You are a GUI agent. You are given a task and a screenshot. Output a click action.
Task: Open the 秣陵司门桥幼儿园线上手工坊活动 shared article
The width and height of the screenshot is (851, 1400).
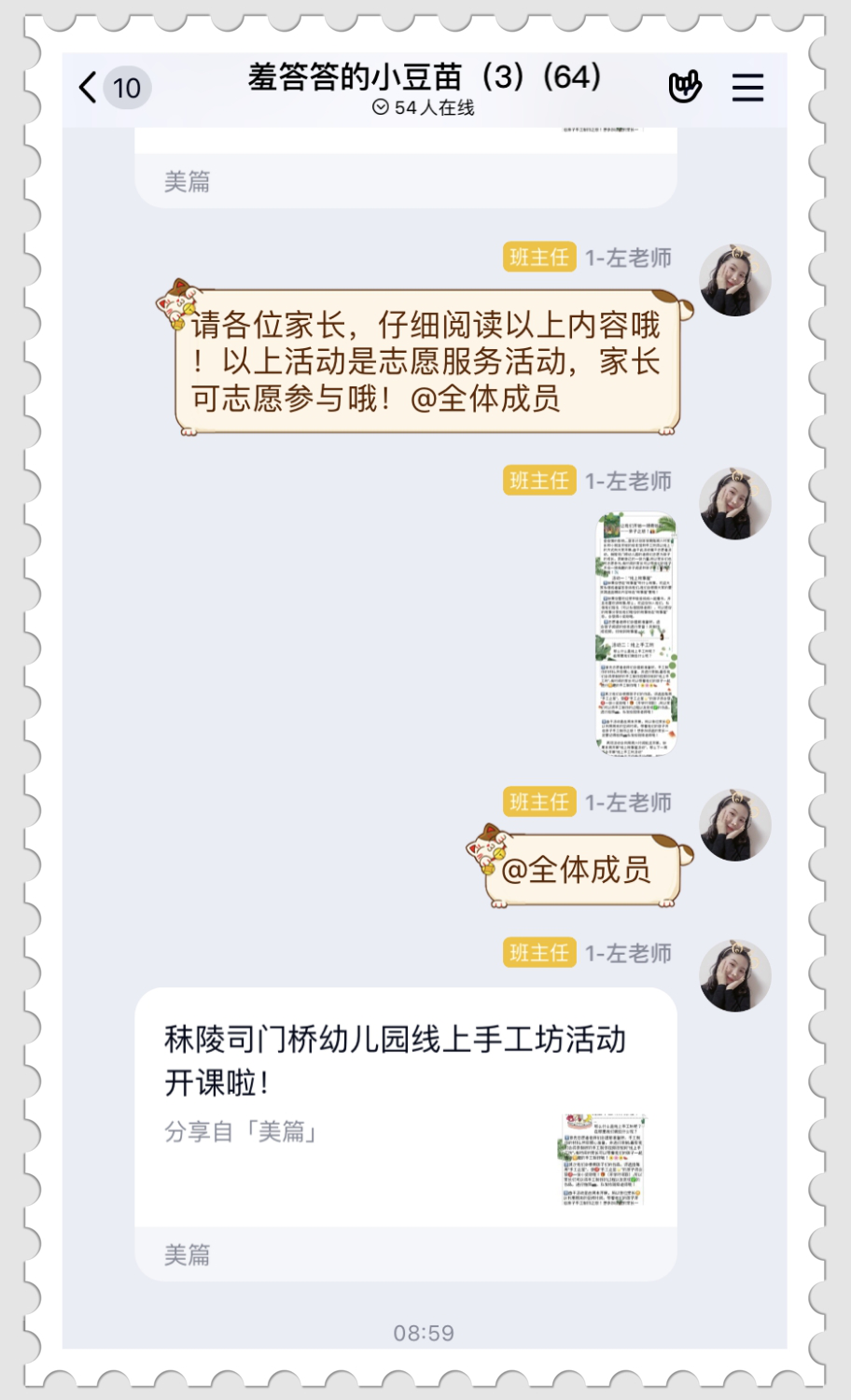(406, 1106)
